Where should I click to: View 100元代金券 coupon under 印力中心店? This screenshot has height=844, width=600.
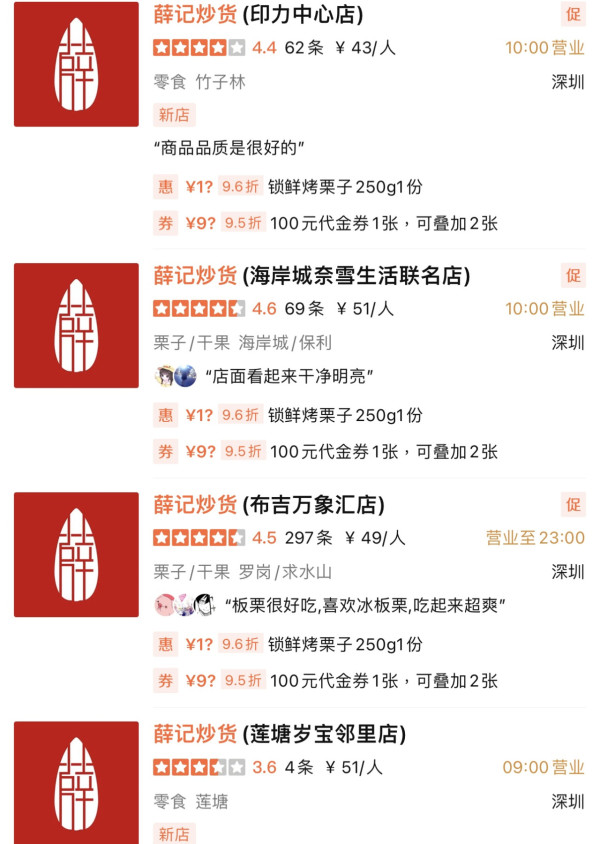382,223
